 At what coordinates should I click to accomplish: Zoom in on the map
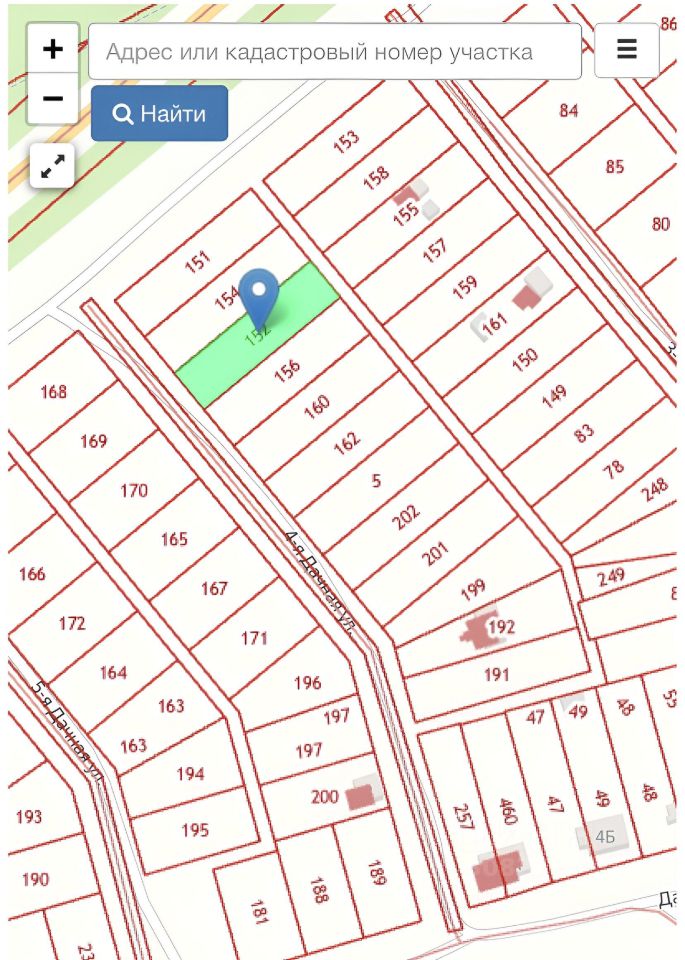point(53,49)
